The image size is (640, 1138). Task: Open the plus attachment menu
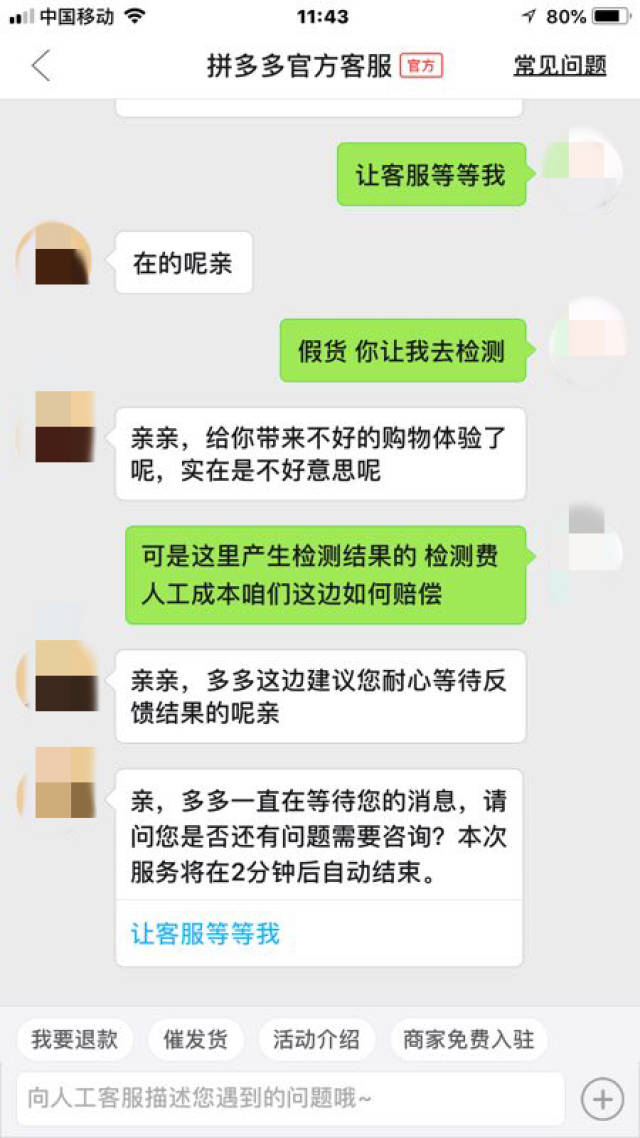point(602,1099)
